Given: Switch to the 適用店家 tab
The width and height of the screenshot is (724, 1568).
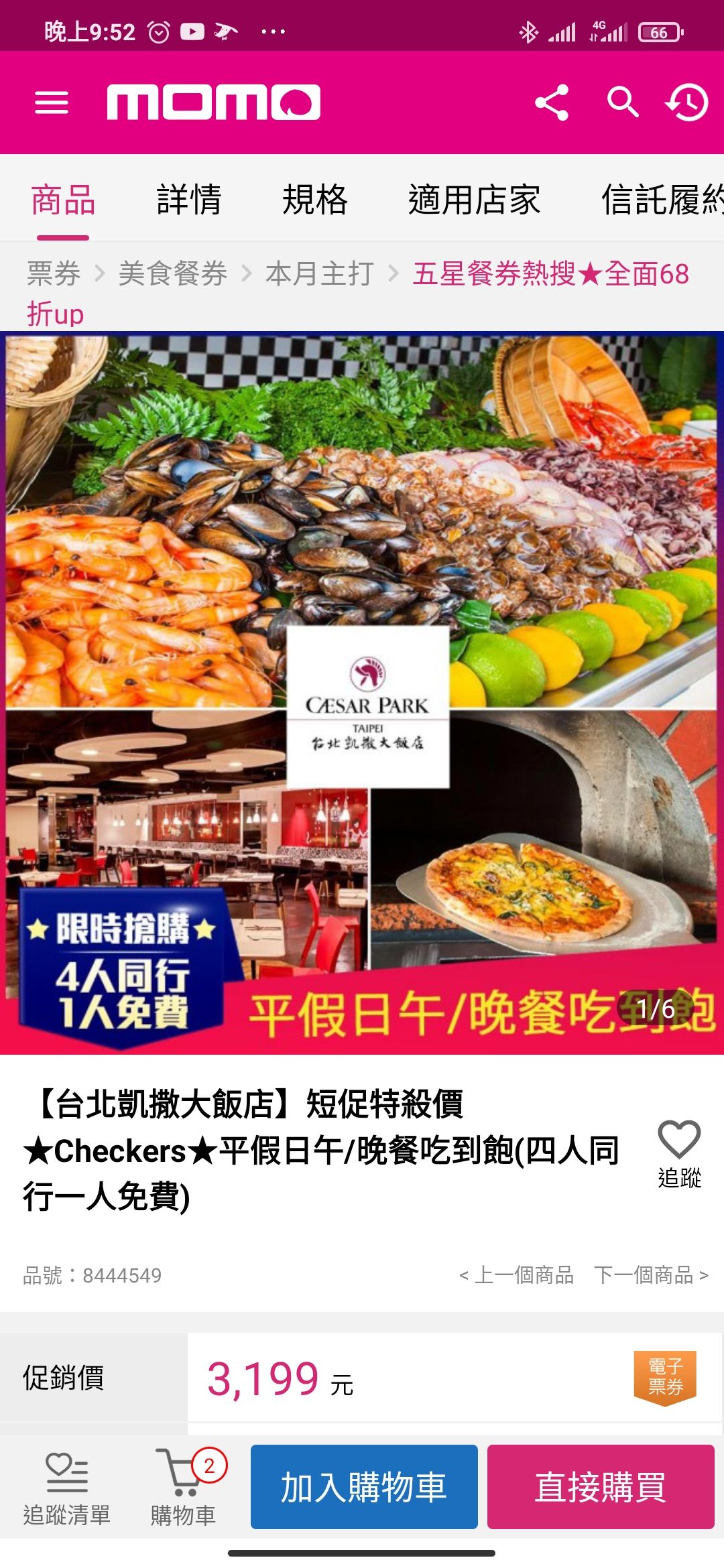Looking at the screenshot, I should point(475,200).
